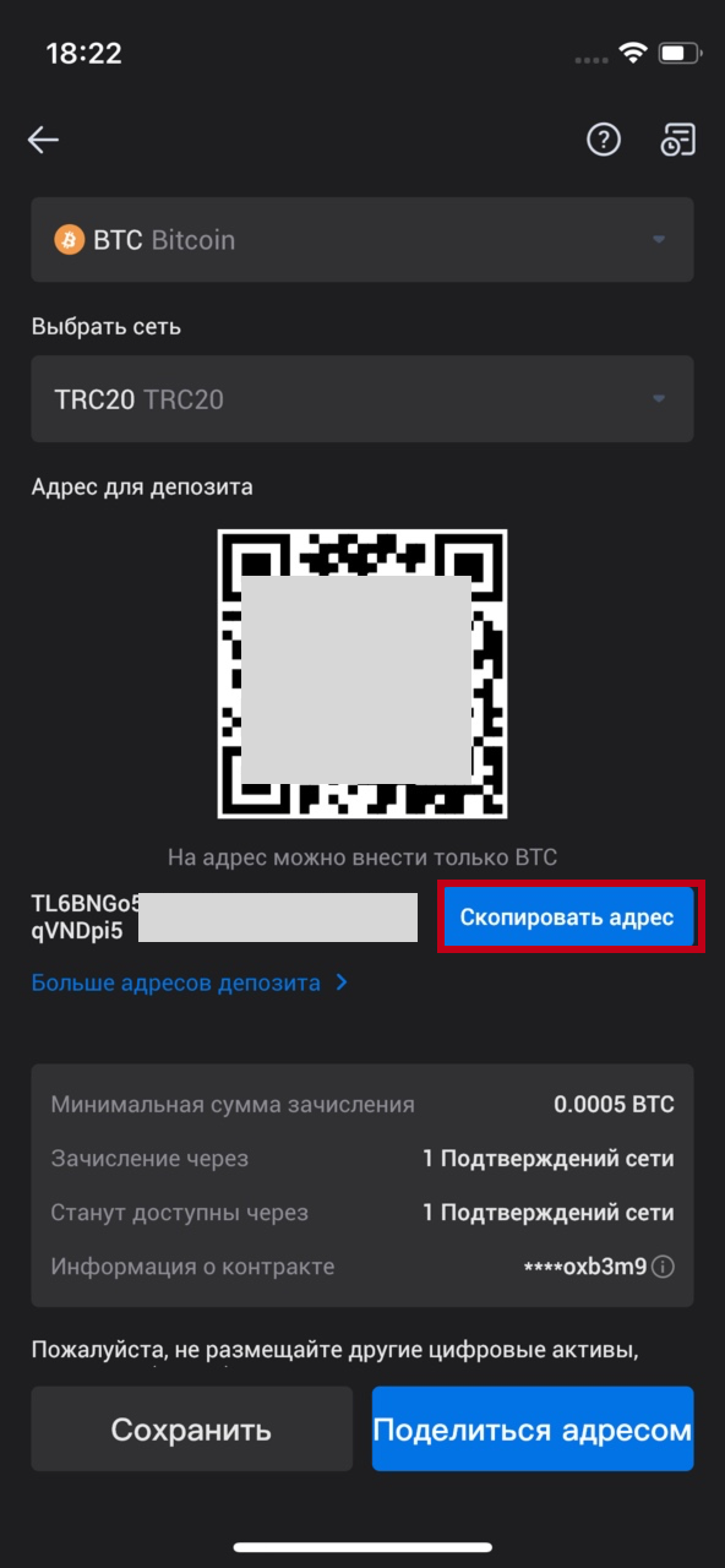Show contract info icon next to oxb3m9
The height and width of the screenshot is (1568, 725).
tap(663, 1266)
